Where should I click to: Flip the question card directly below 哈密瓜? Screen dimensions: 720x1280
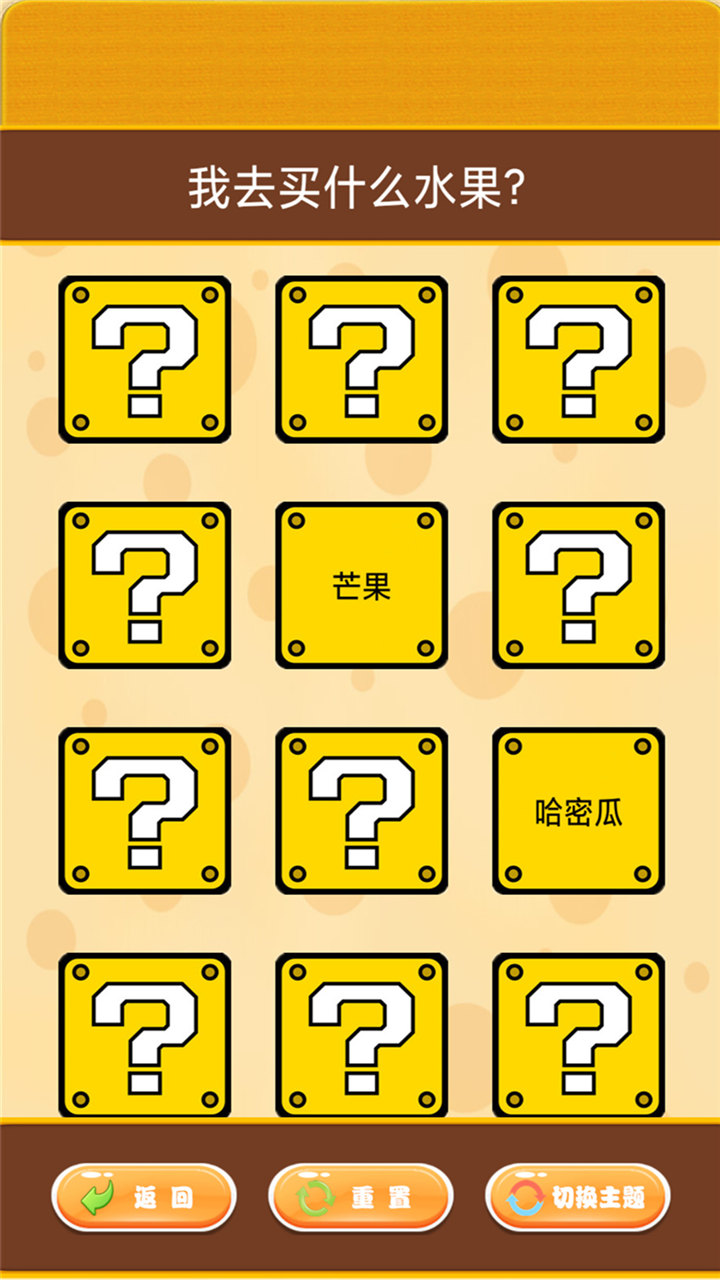tap(578, 1036)
